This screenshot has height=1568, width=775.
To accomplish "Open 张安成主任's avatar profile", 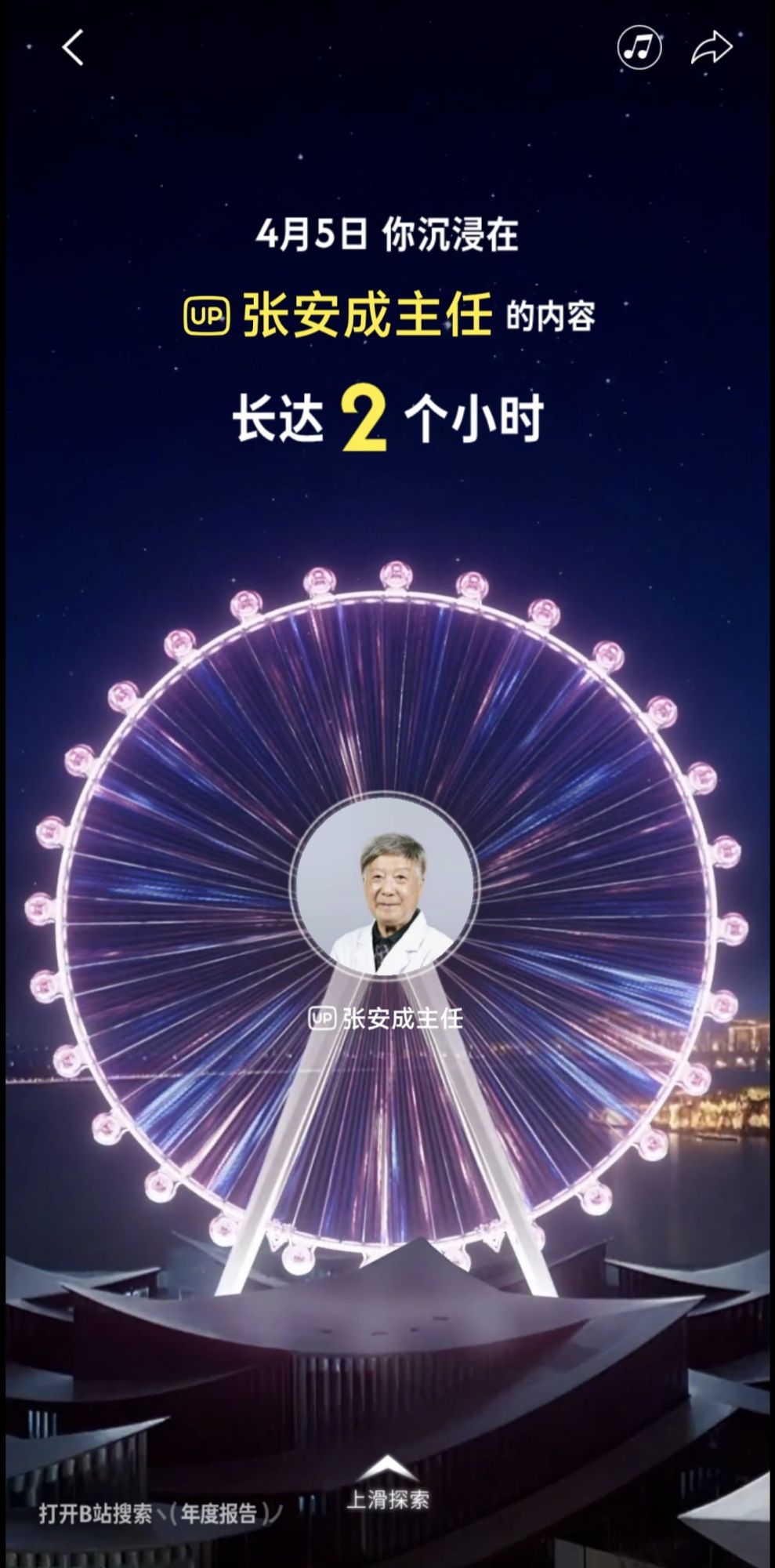I will coord(384,889).
